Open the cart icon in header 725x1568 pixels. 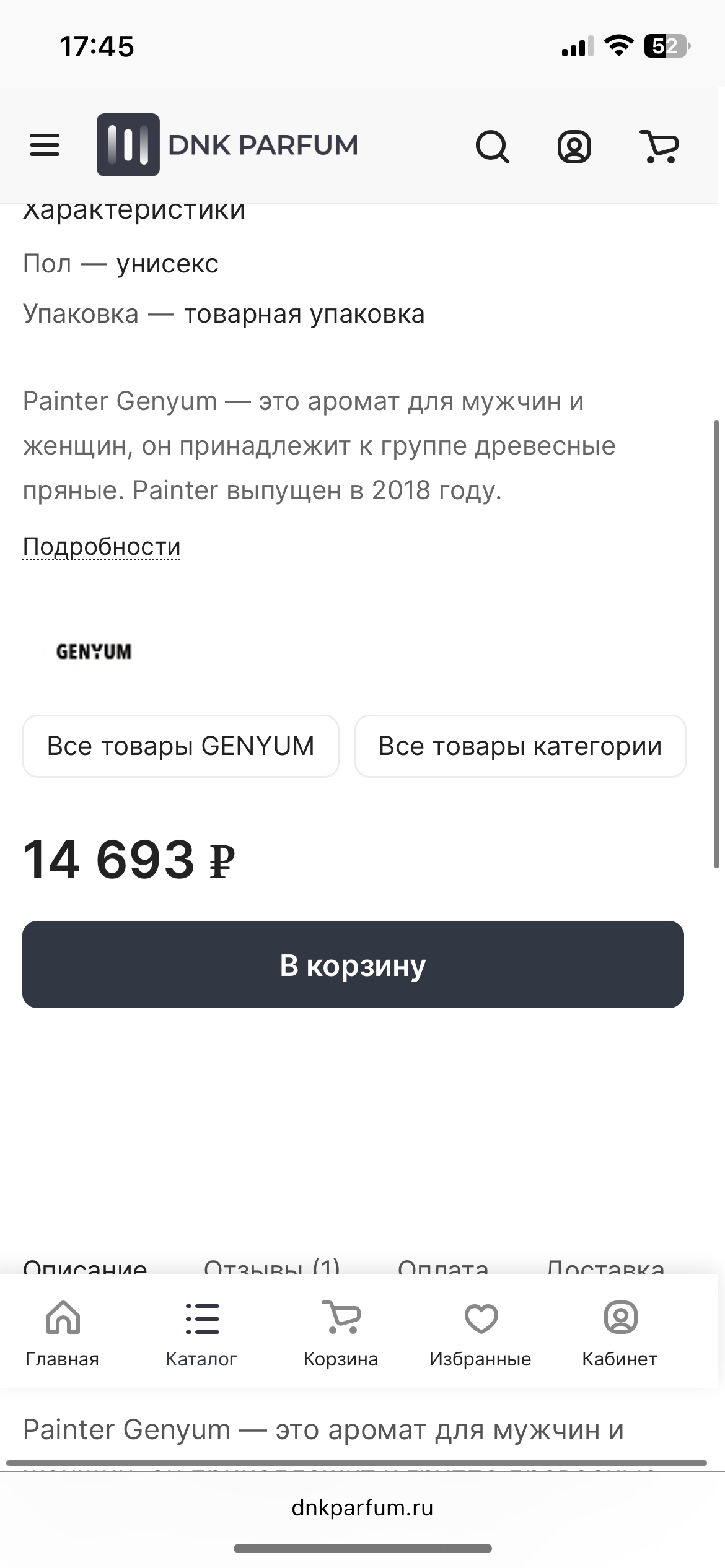(x=659, y=147)
